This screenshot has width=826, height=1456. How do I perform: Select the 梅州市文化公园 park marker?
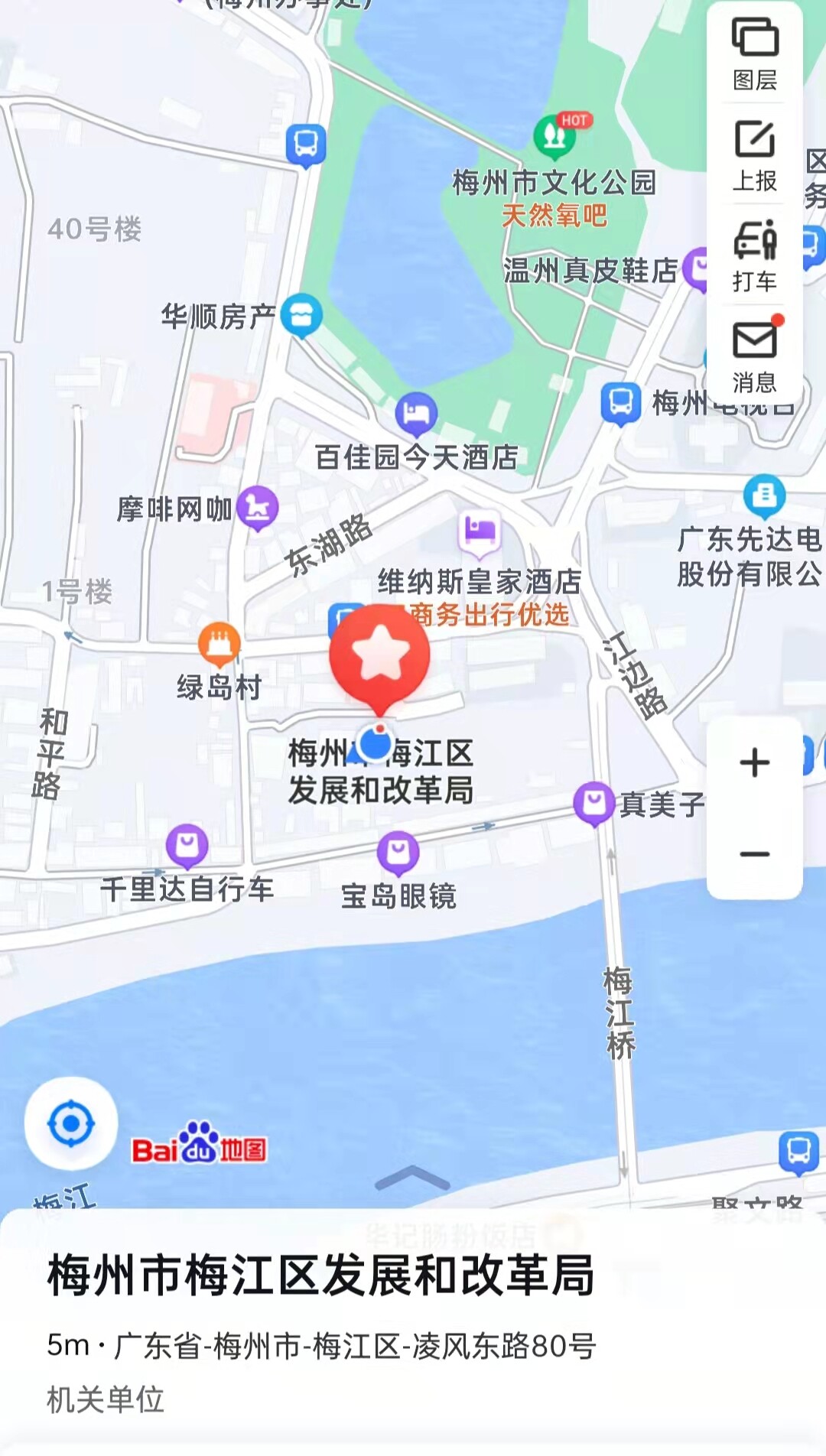click(x=555, y=135)
